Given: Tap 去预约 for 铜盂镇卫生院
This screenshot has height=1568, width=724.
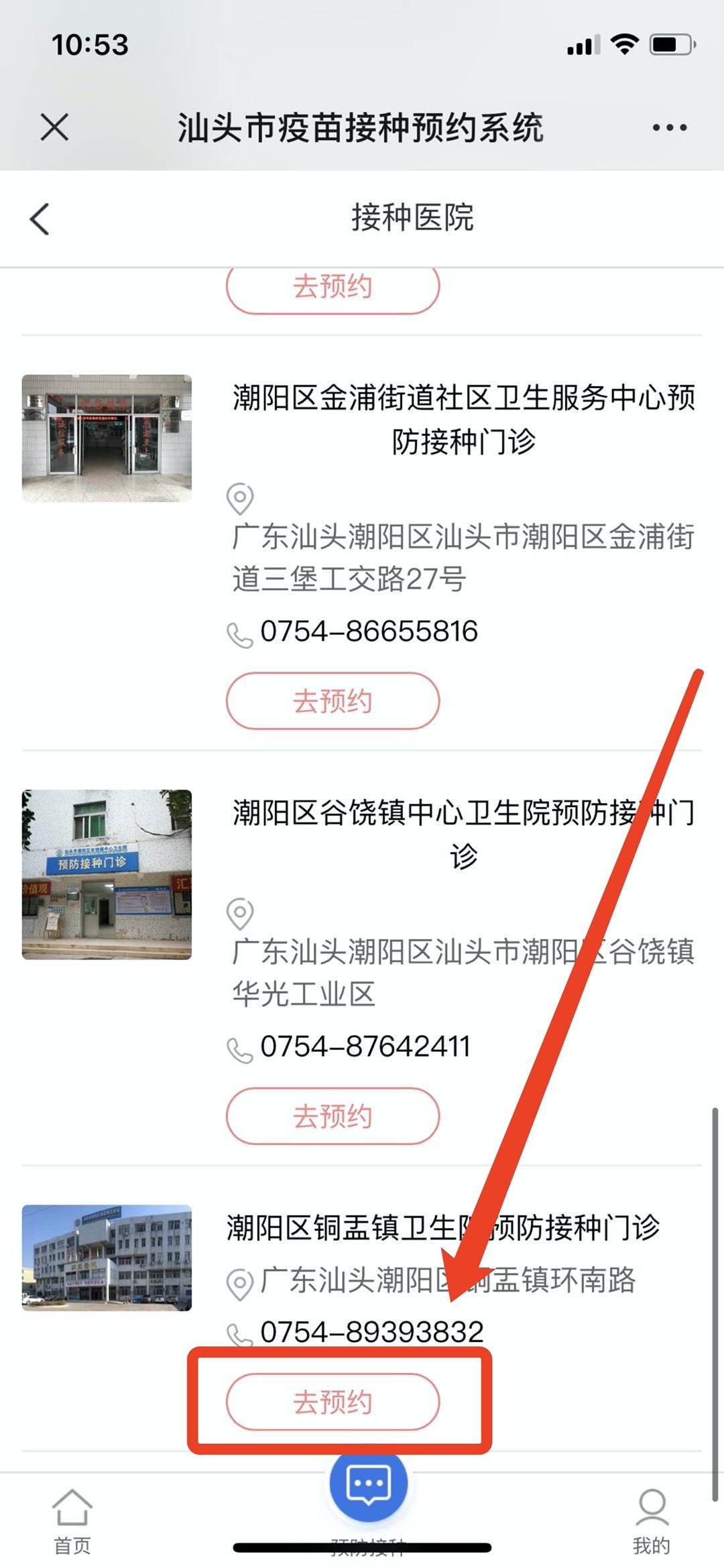Looking at the screenshot, I should 333,1401.
